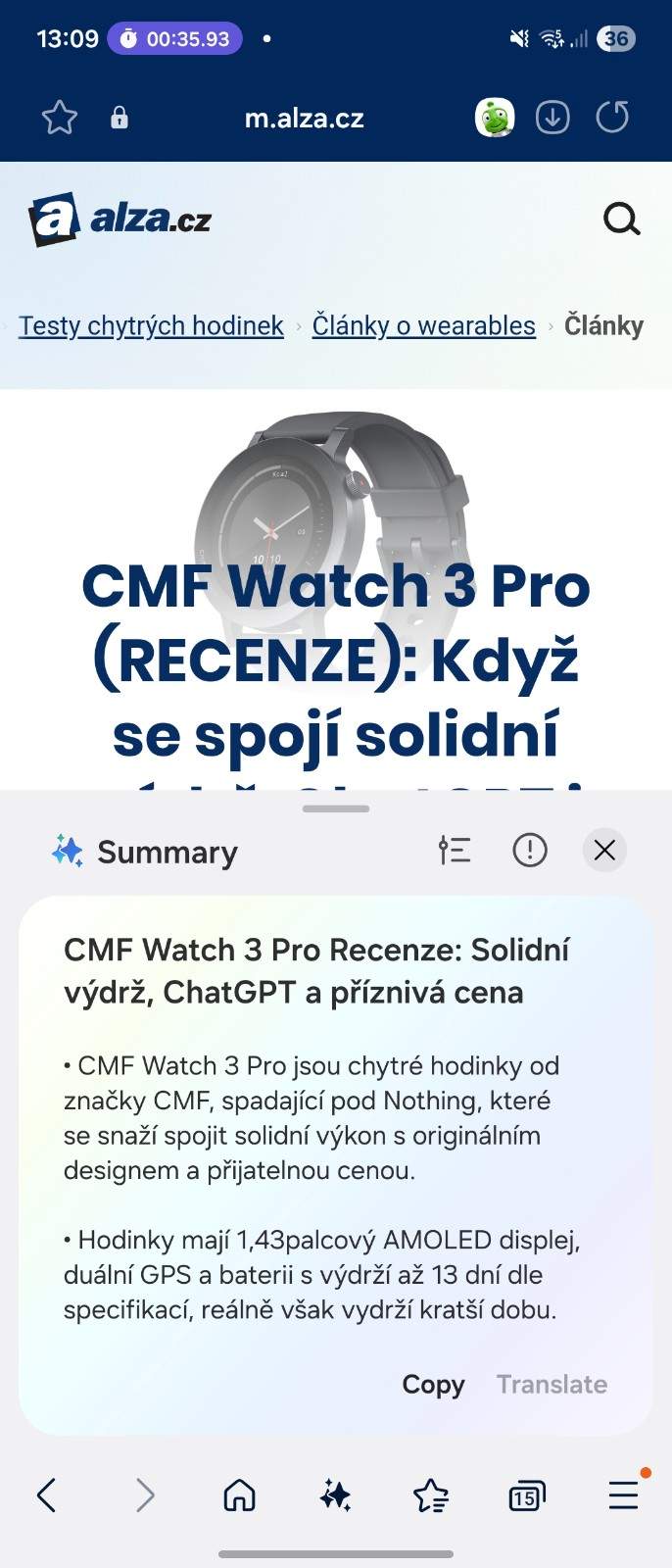Go to the alza.cz homepage logo
The height and width of the screenshot is (1568, 672).
pyautogui.click(x=121, y=220)
